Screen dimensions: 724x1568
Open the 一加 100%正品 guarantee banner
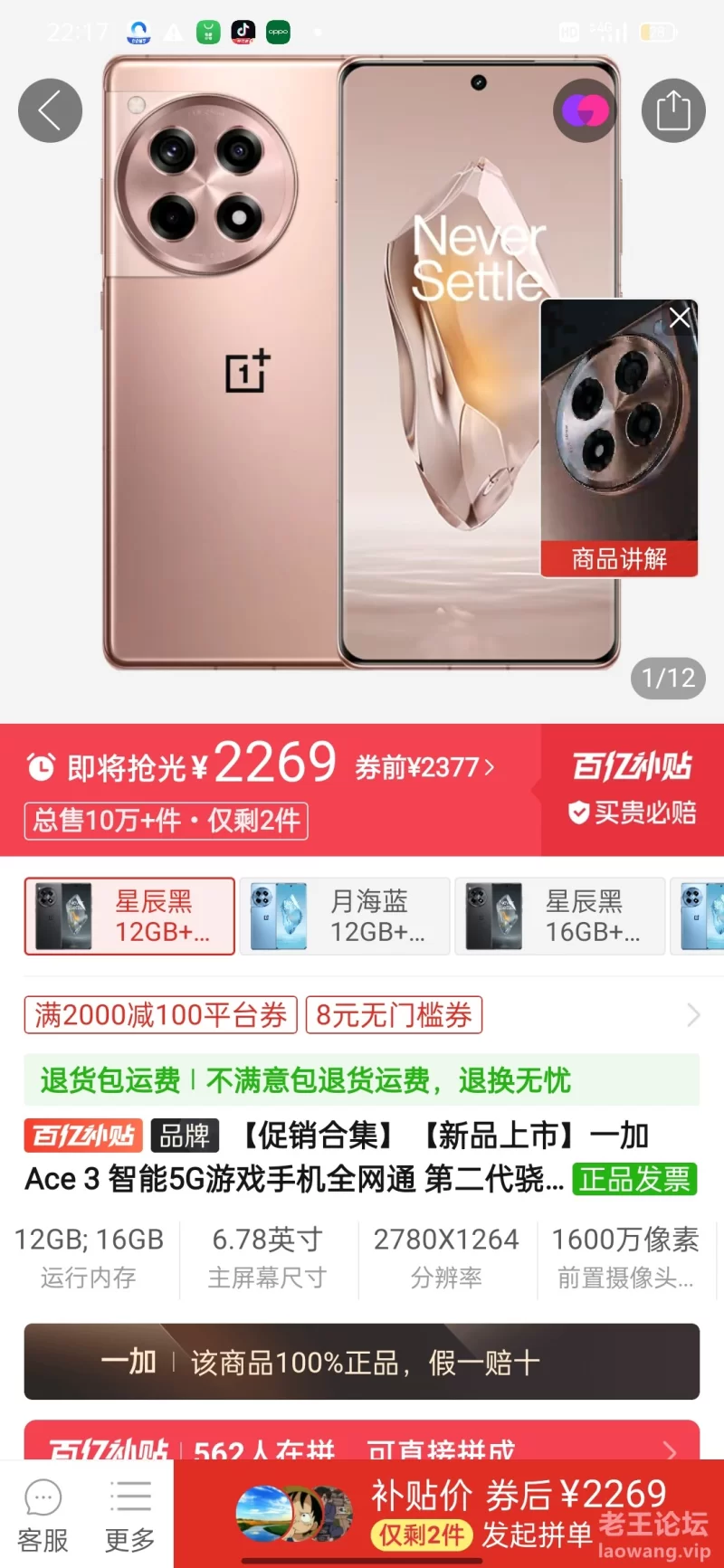(x=362, y=1362)
